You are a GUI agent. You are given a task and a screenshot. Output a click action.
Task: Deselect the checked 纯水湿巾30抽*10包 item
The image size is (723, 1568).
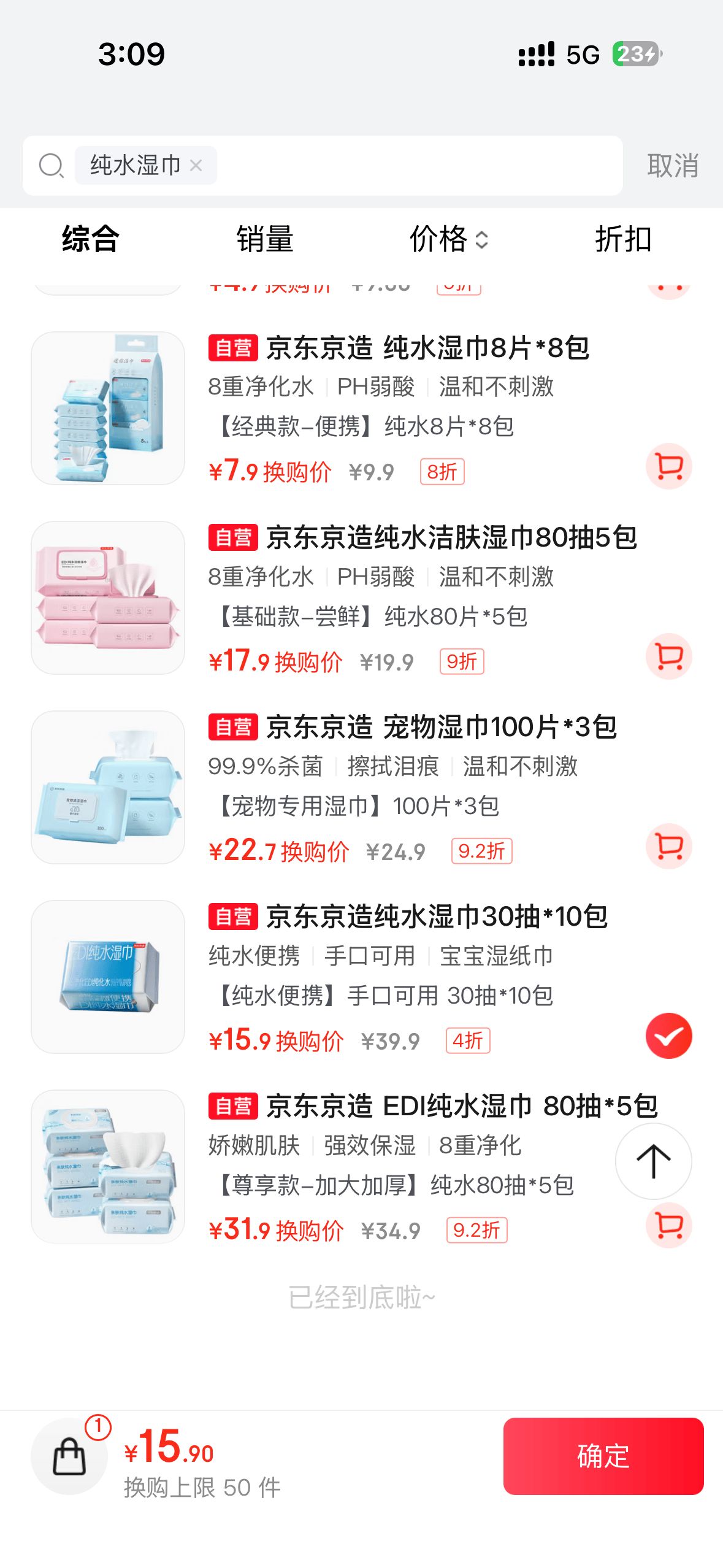(x=668, y=1036)
